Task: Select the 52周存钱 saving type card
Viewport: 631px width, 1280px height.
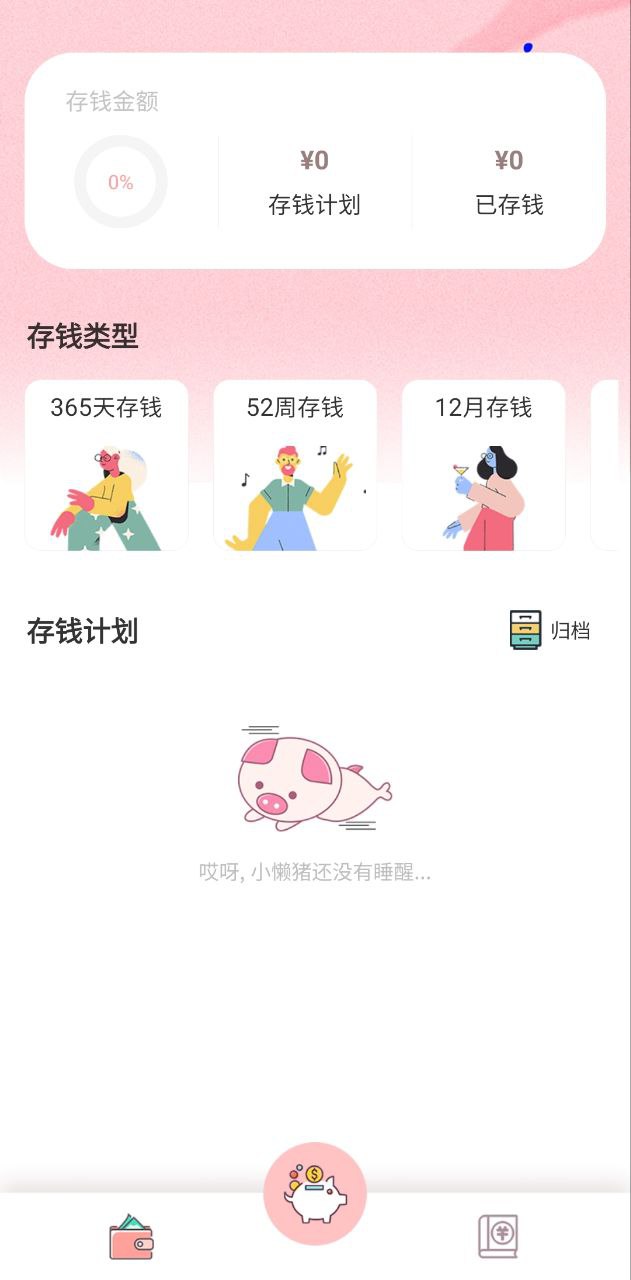Action: coord(295,465)
